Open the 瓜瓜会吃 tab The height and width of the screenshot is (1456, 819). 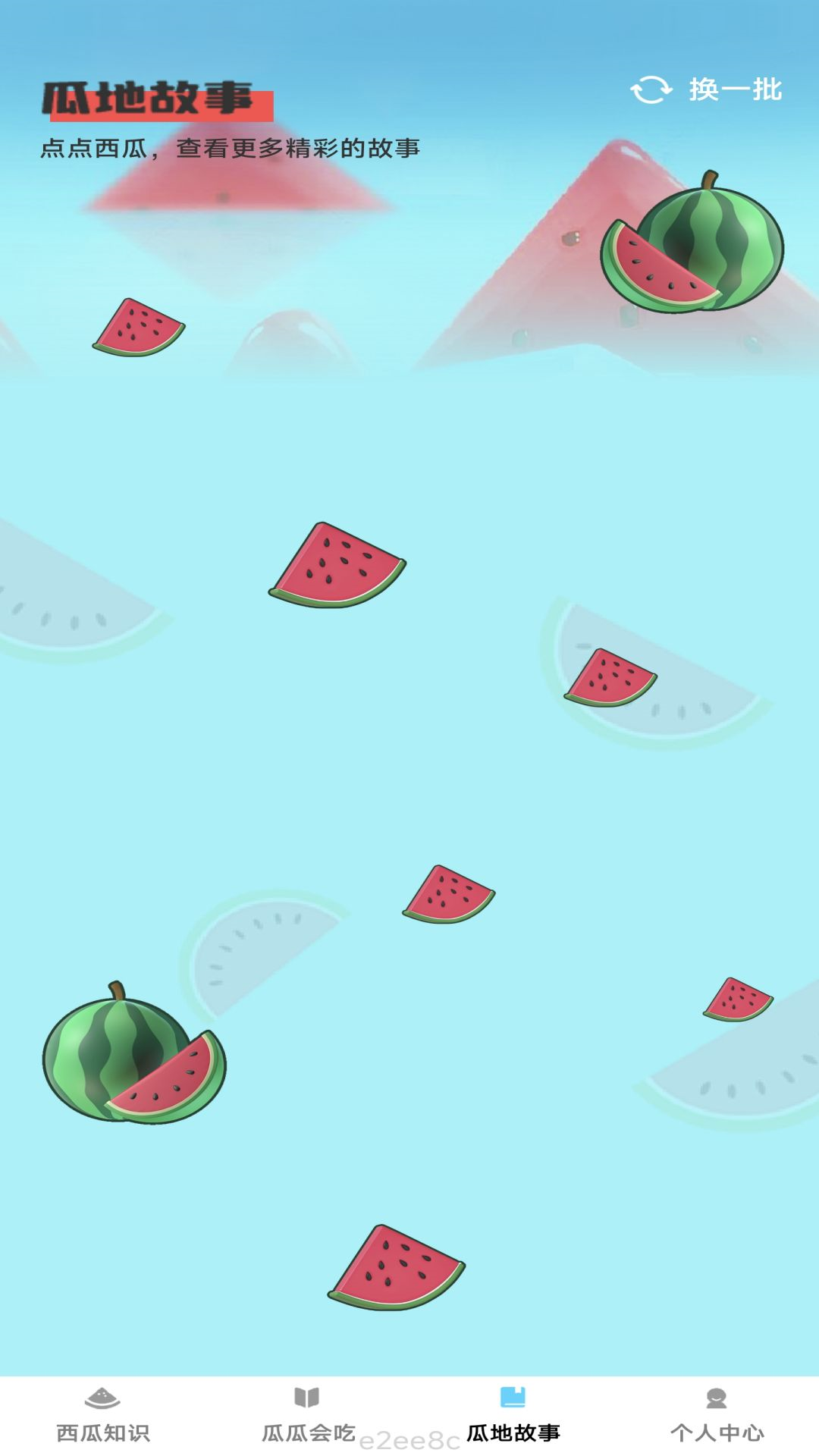coord(308,1416)
